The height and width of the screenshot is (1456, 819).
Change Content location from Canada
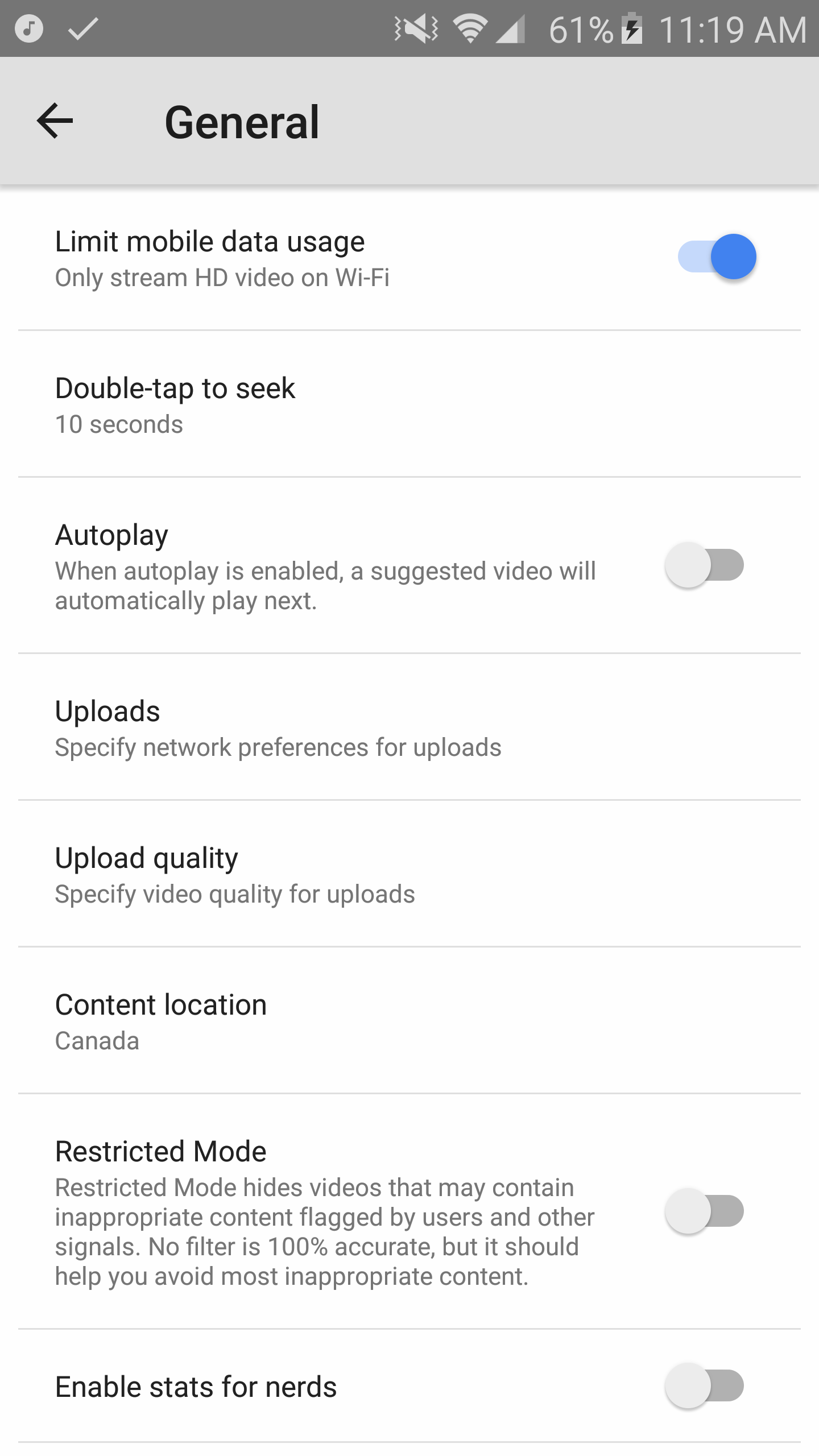click(x=409, y=1021)
